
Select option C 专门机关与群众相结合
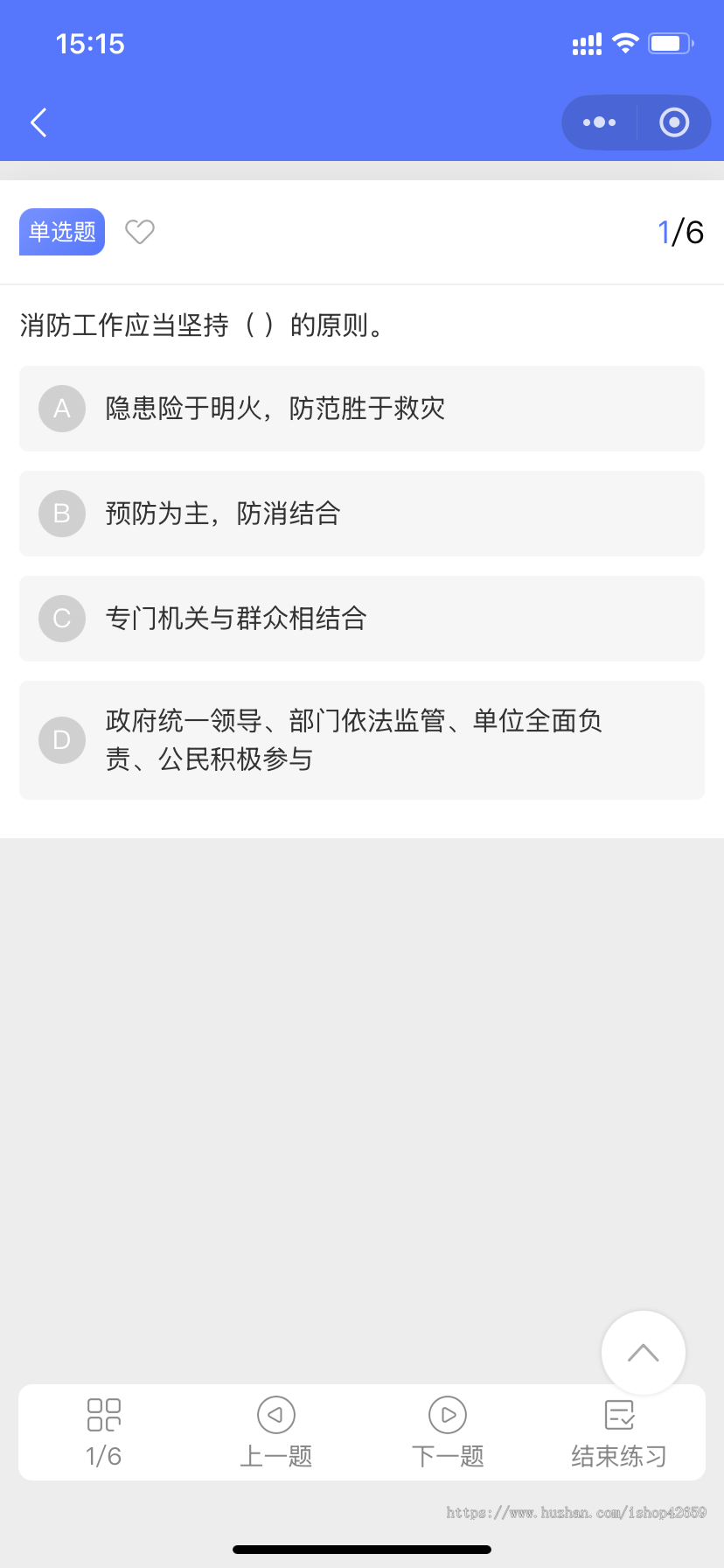pyautogui.click(x=362, y=619)
